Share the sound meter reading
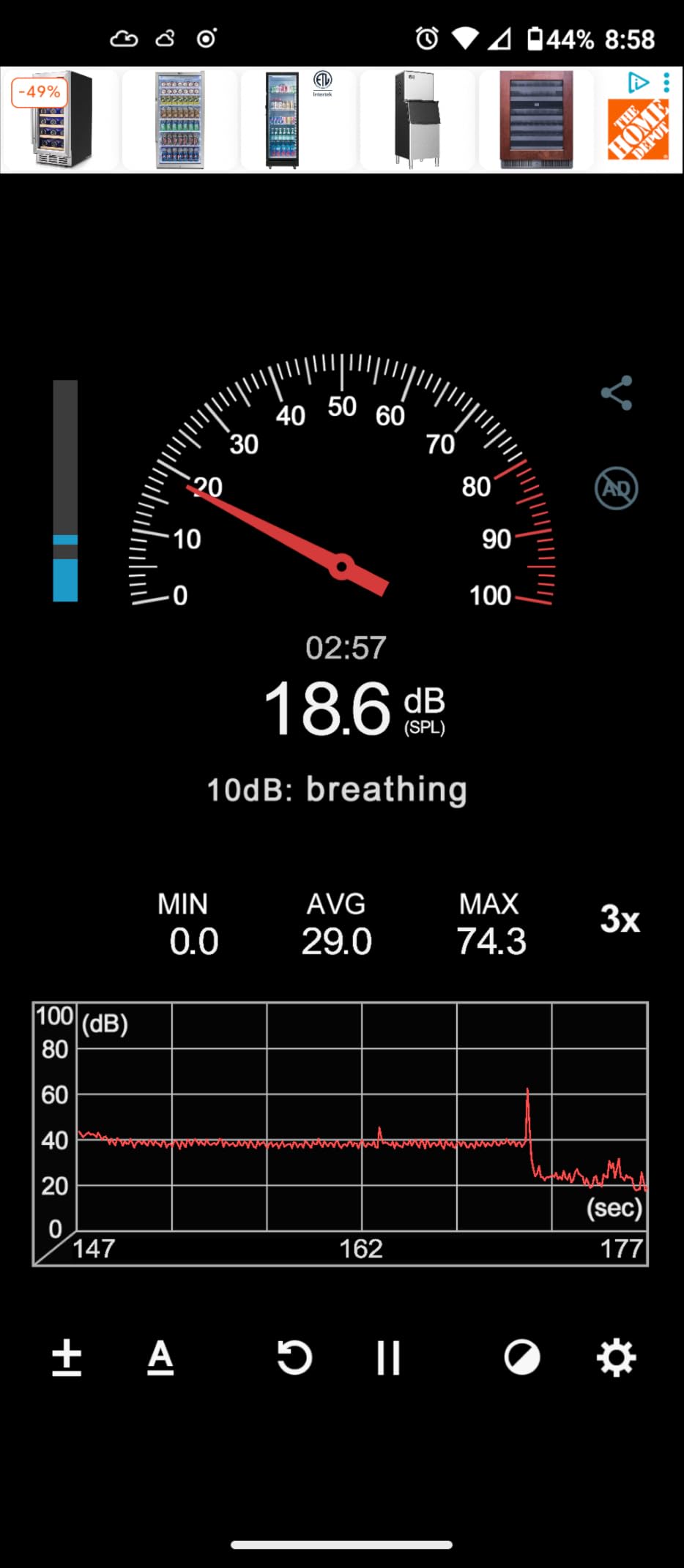The width and height of the screenshot is (684, 1568). (x=617, y=393)
